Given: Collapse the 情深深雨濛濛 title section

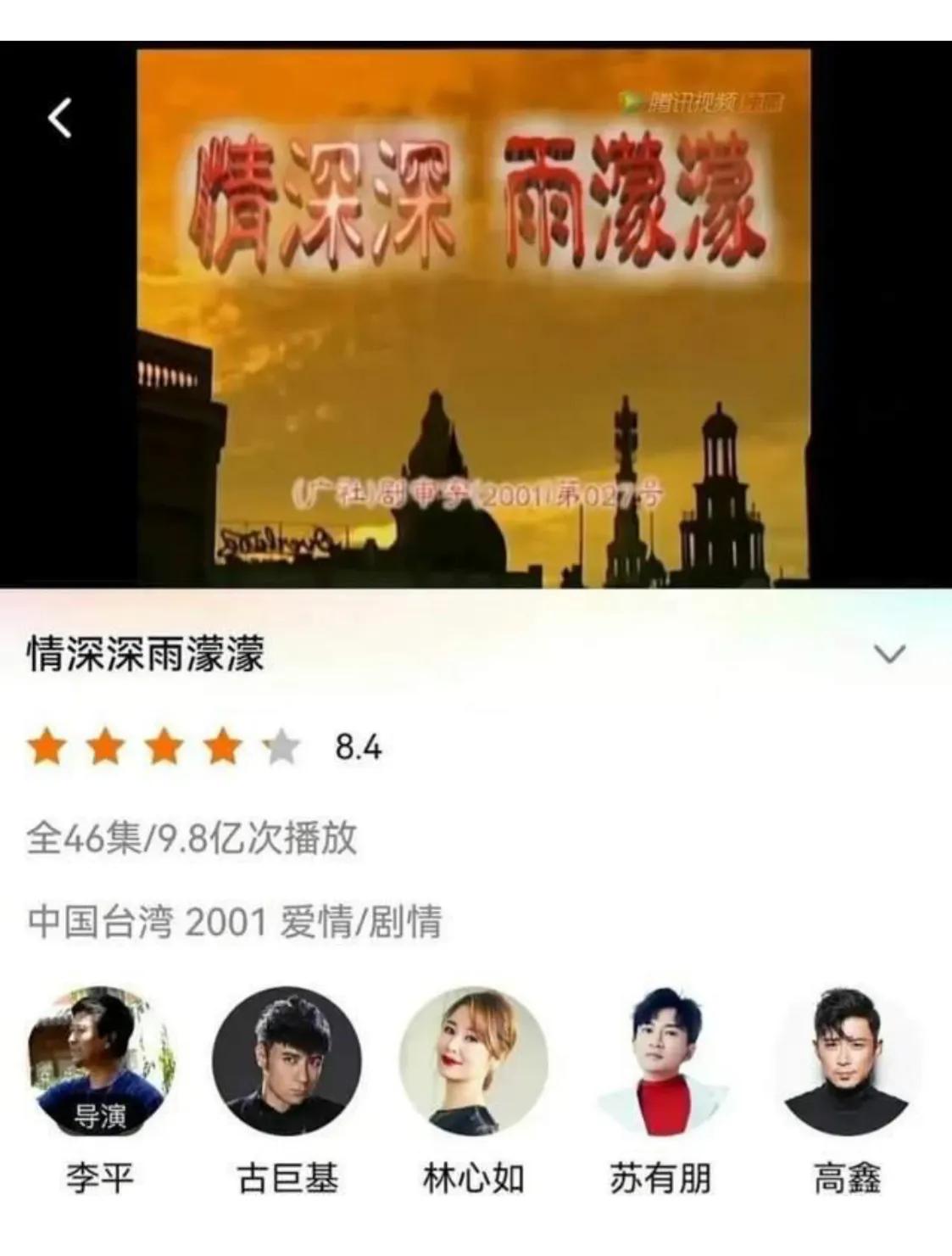Looking at the screenshot, I should (x=888, y=654).
